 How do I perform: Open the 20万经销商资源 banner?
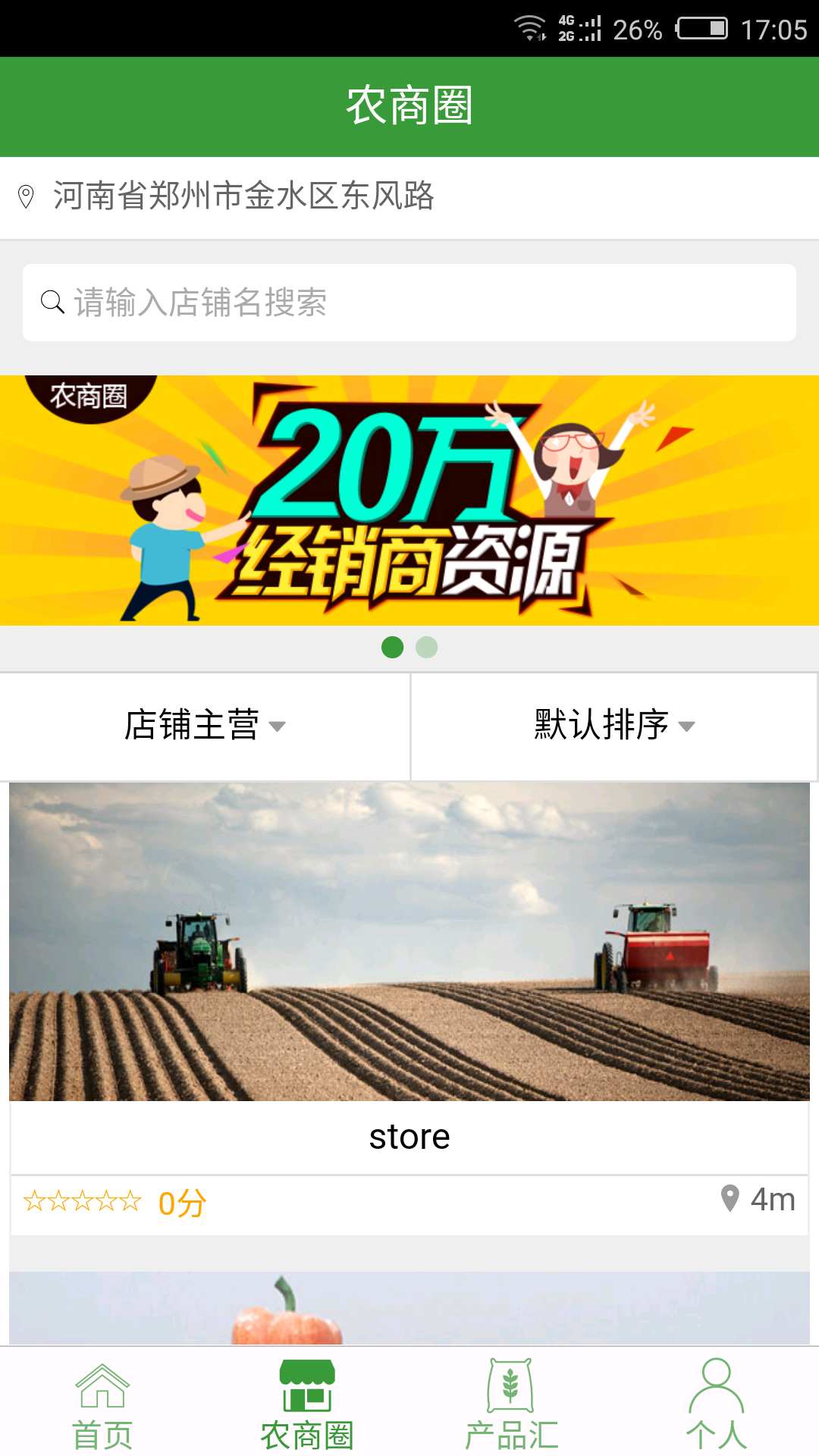point(409,500)
